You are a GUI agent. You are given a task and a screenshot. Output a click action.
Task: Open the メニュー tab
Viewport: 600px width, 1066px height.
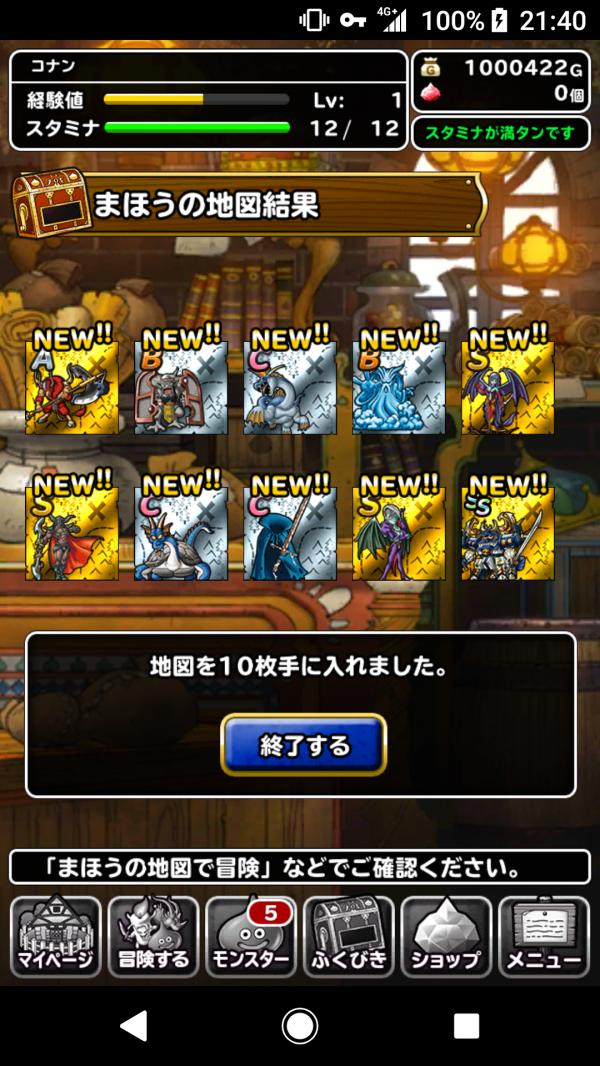point(544,937)
